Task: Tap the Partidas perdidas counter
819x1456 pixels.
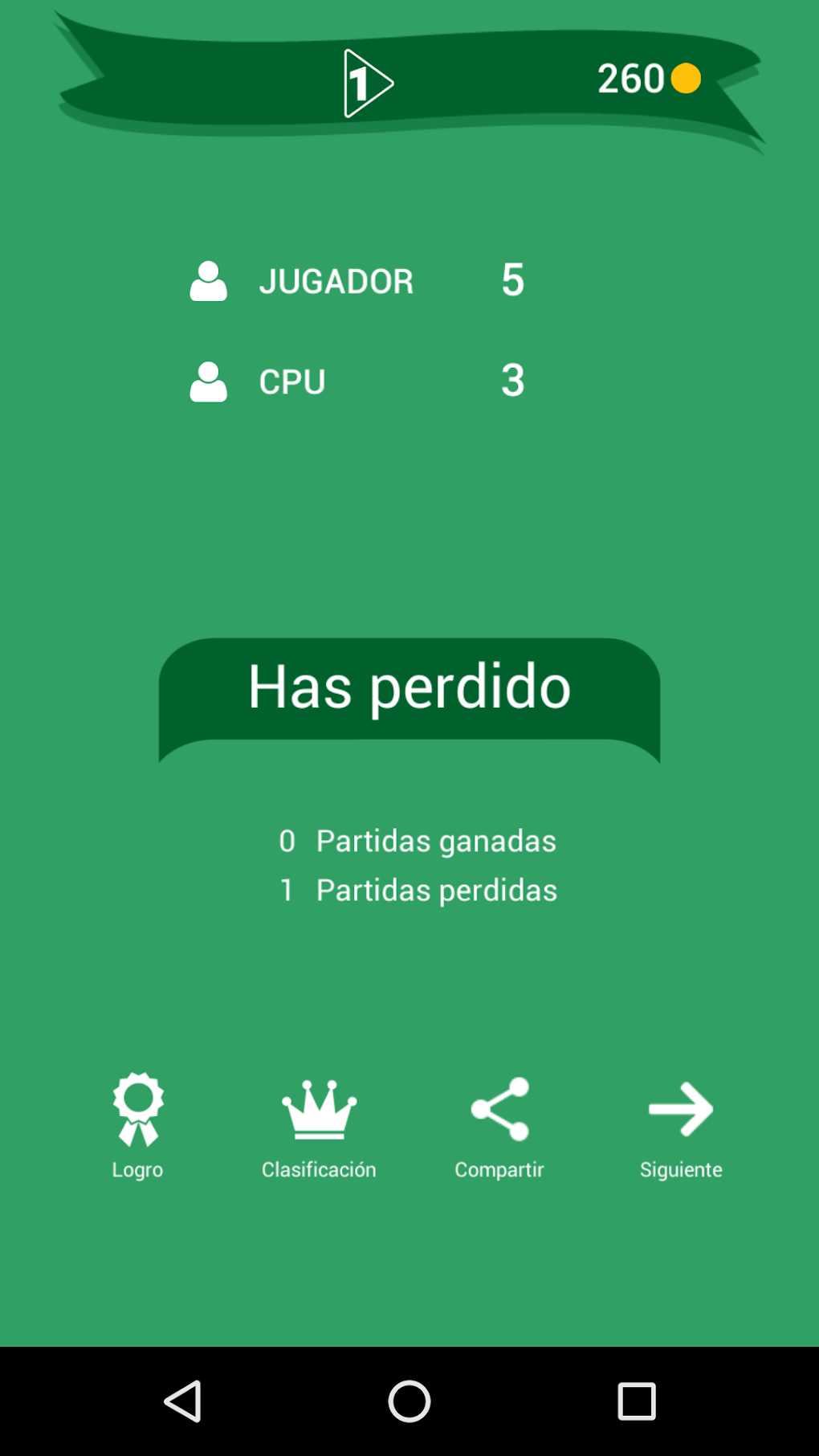Action: (418, 890)
